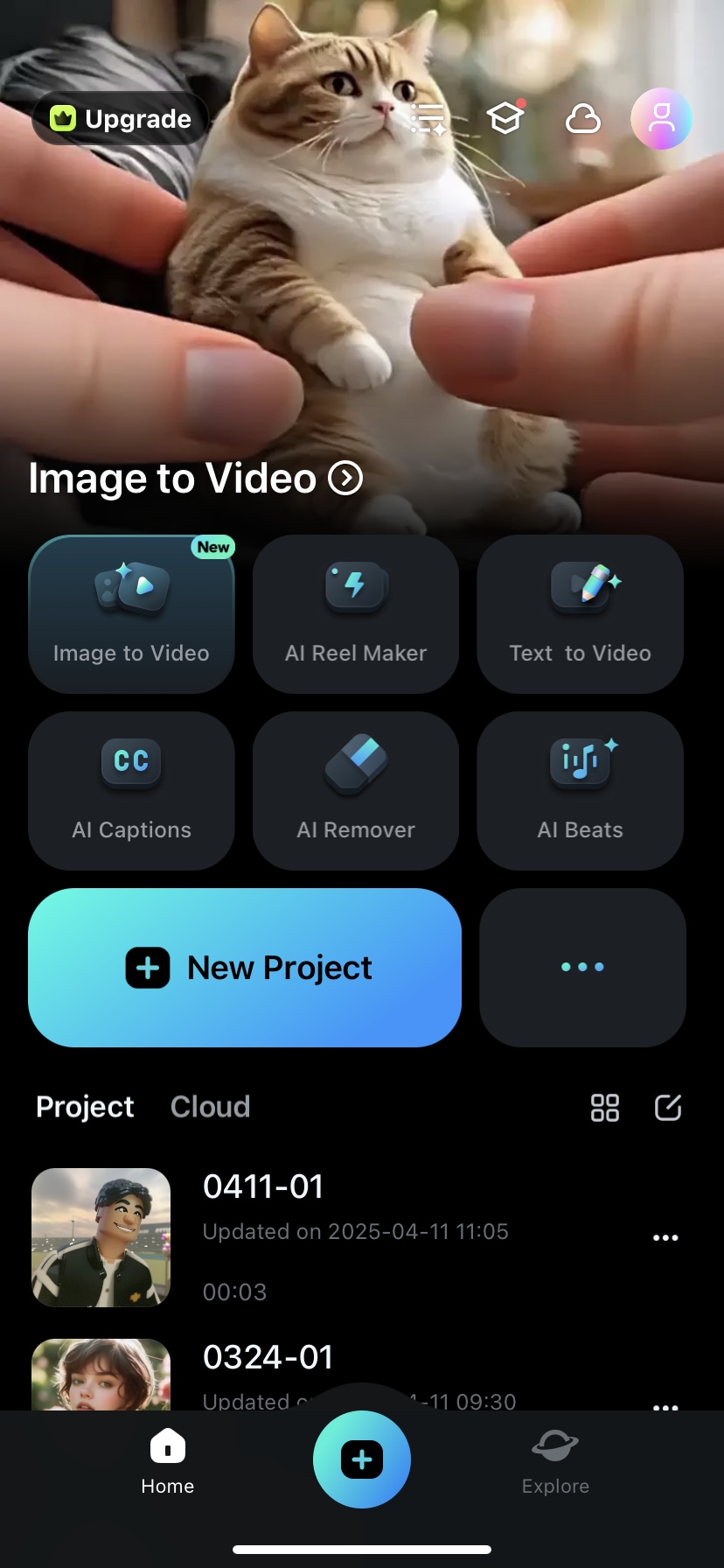724x1568 pixels.
Task: Open the cloud storage icon
Action: click(x=582, y=118)
